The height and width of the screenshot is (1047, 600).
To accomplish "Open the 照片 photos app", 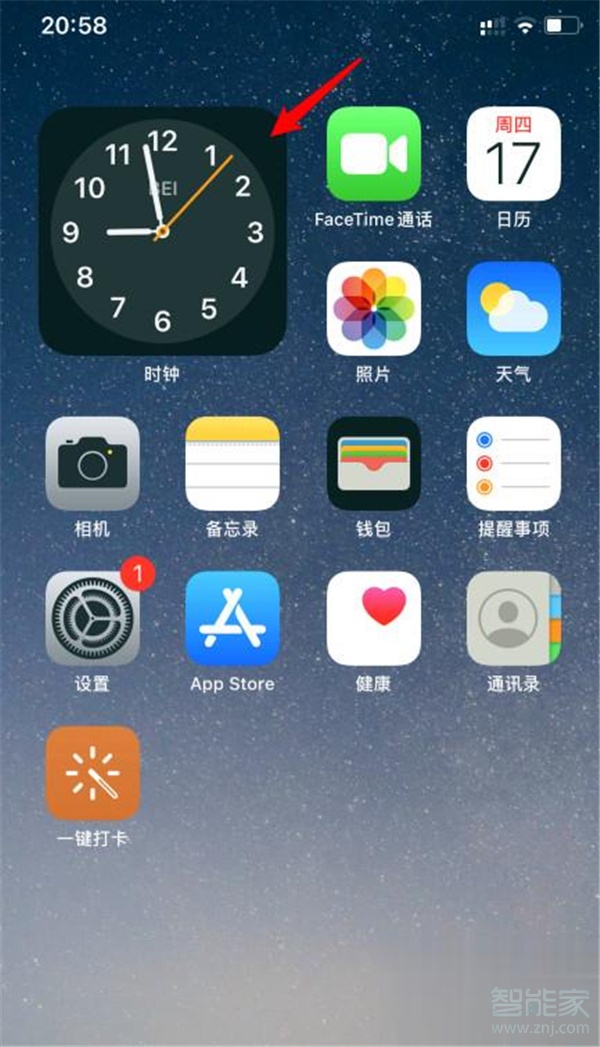I will click(x=374, y=309).
